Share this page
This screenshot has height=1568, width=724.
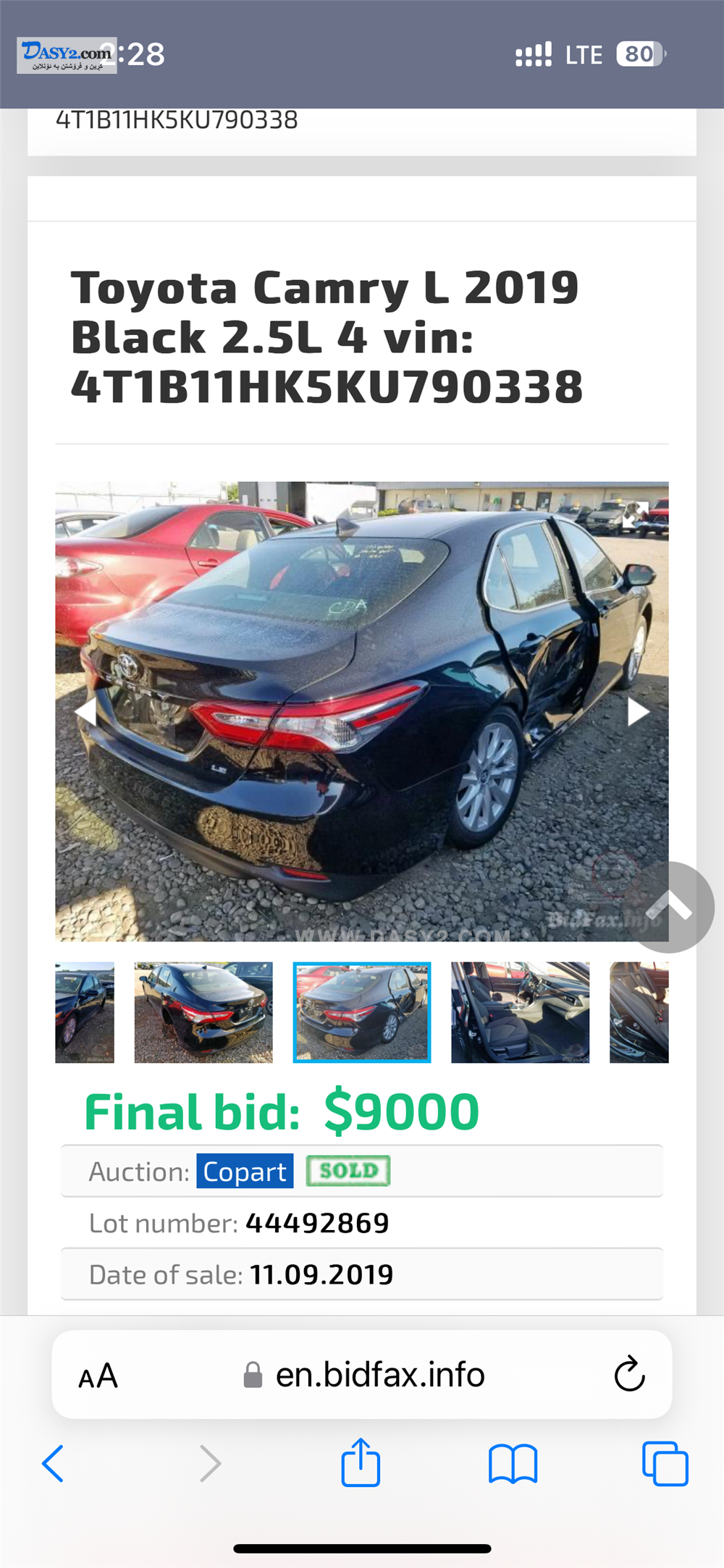click(x=361, y=1463)
